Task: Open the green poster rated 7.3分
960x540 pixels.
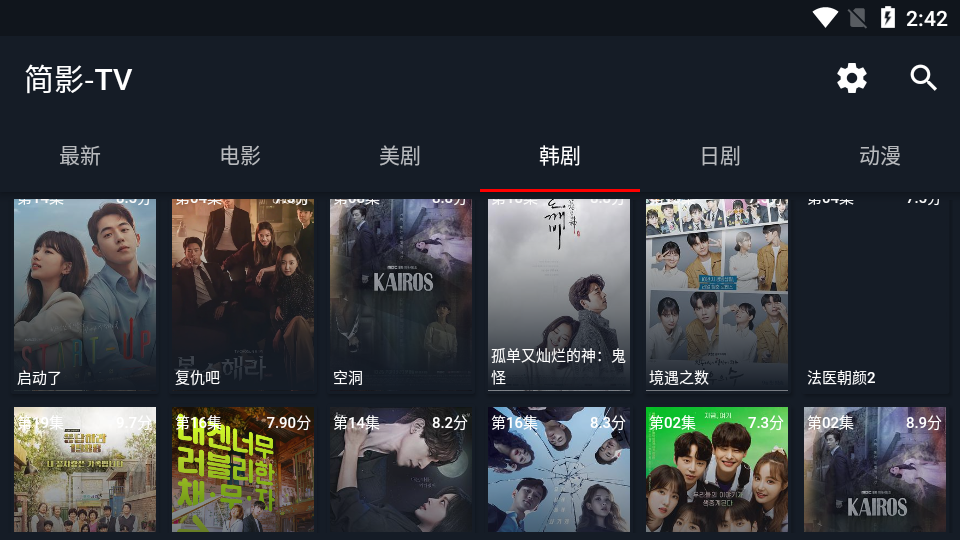Action: (x=717, y=470)
